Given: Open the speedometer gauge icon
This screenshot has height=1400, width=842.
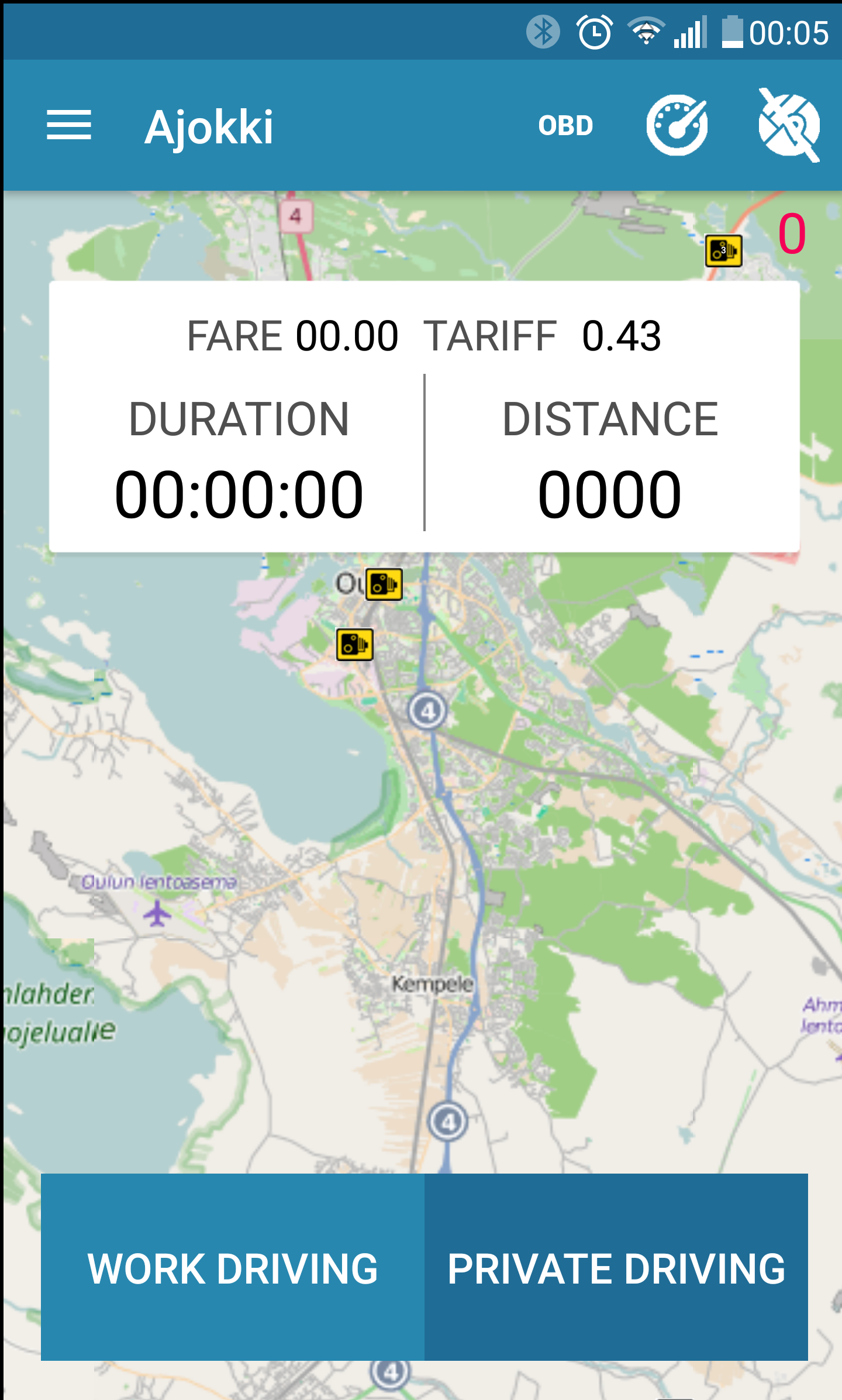Looking at the screenshot, I should (677, 125).
